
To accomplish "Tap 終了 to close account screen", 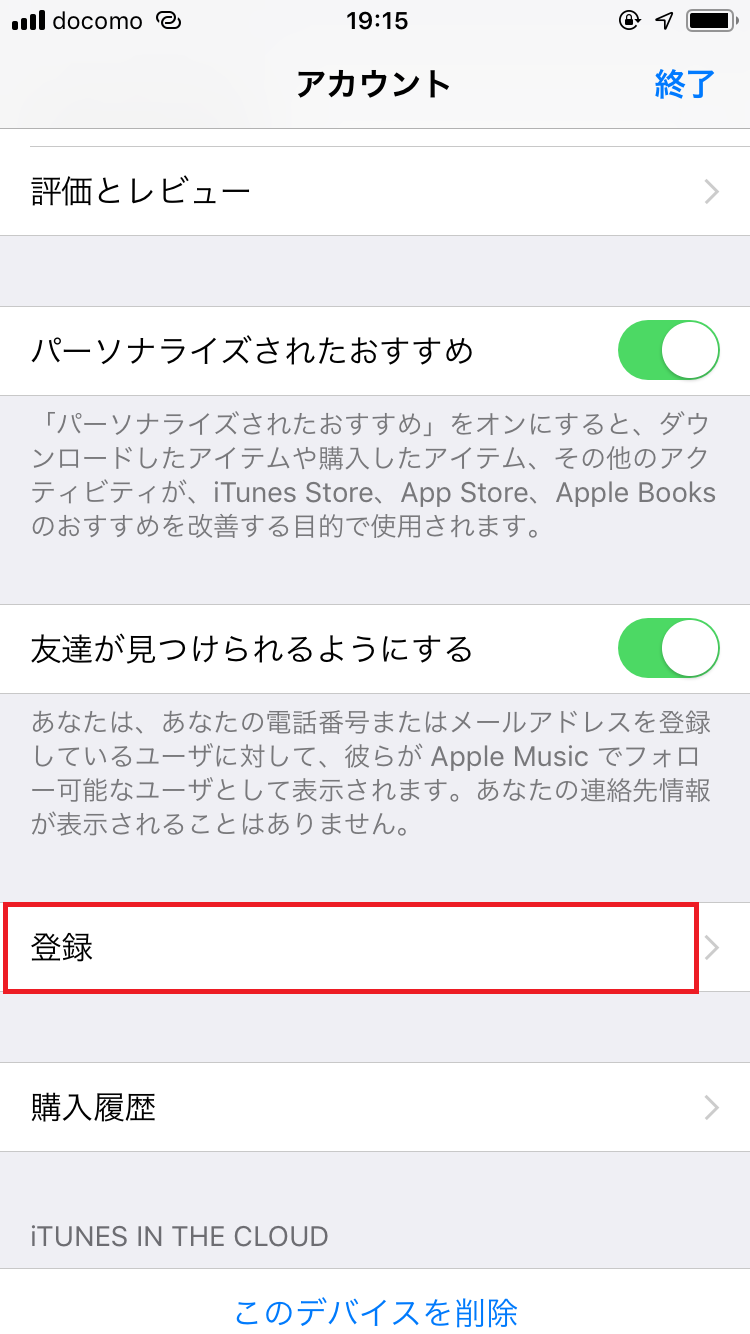I will pyautogui.click(x=684, y=85).
